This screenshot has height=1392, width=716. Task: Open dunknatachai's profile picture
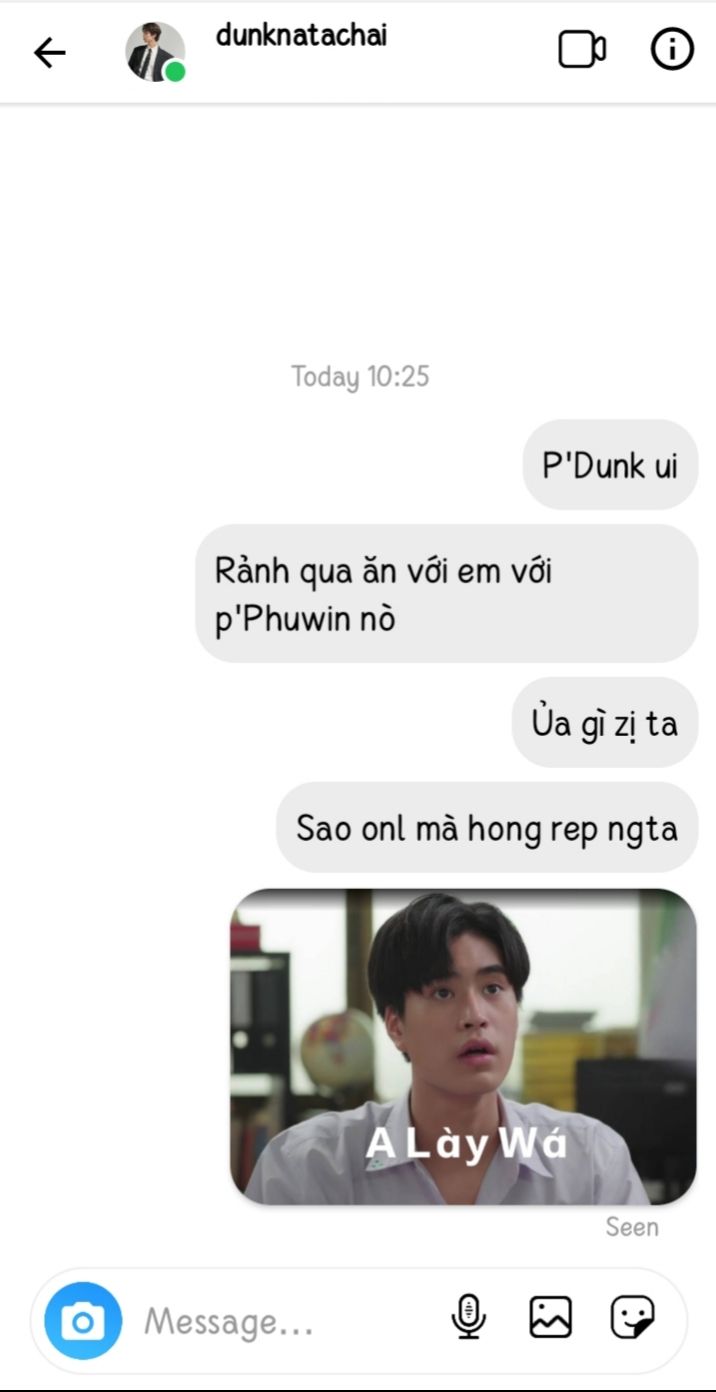point(155,51)
